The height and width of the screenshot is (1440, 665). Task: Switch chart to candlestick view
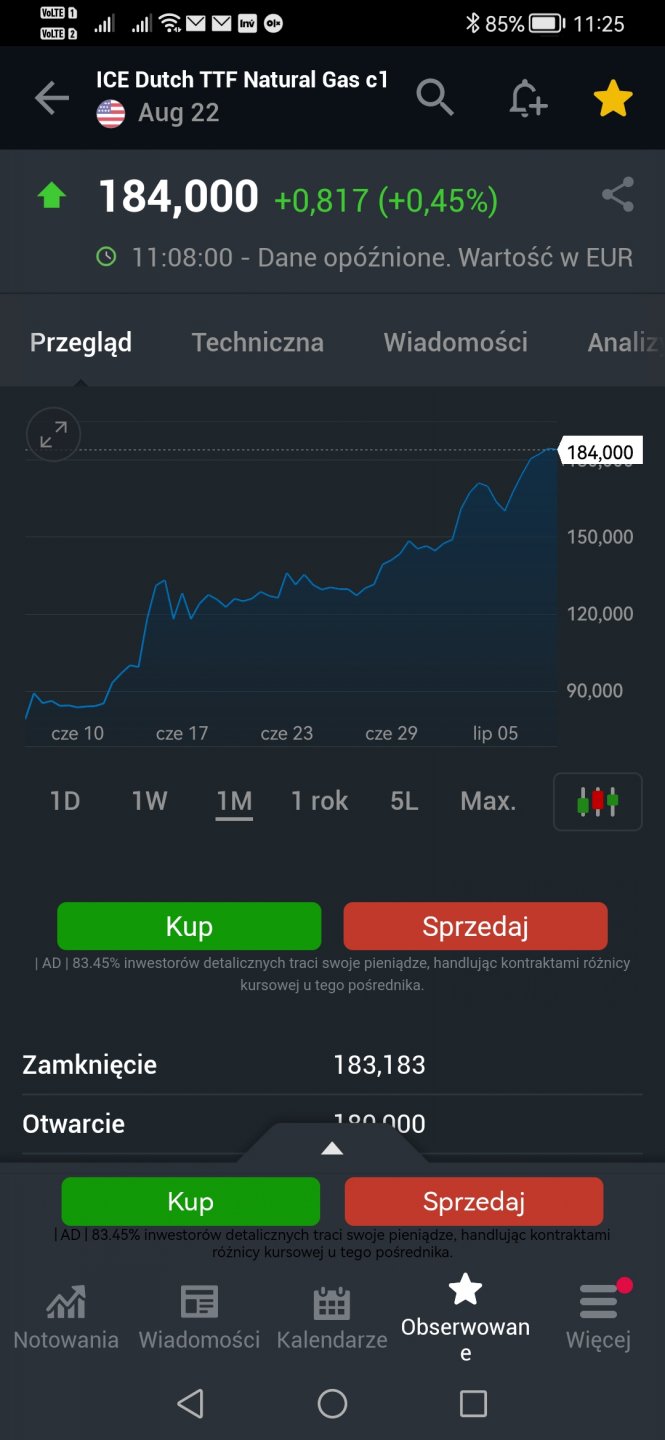[597, 801]
